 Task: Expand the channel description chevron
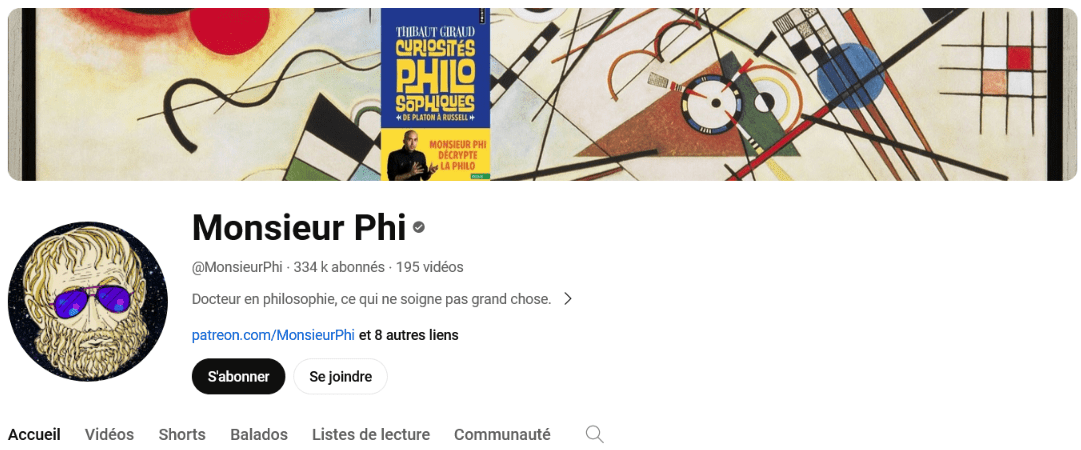568,299
